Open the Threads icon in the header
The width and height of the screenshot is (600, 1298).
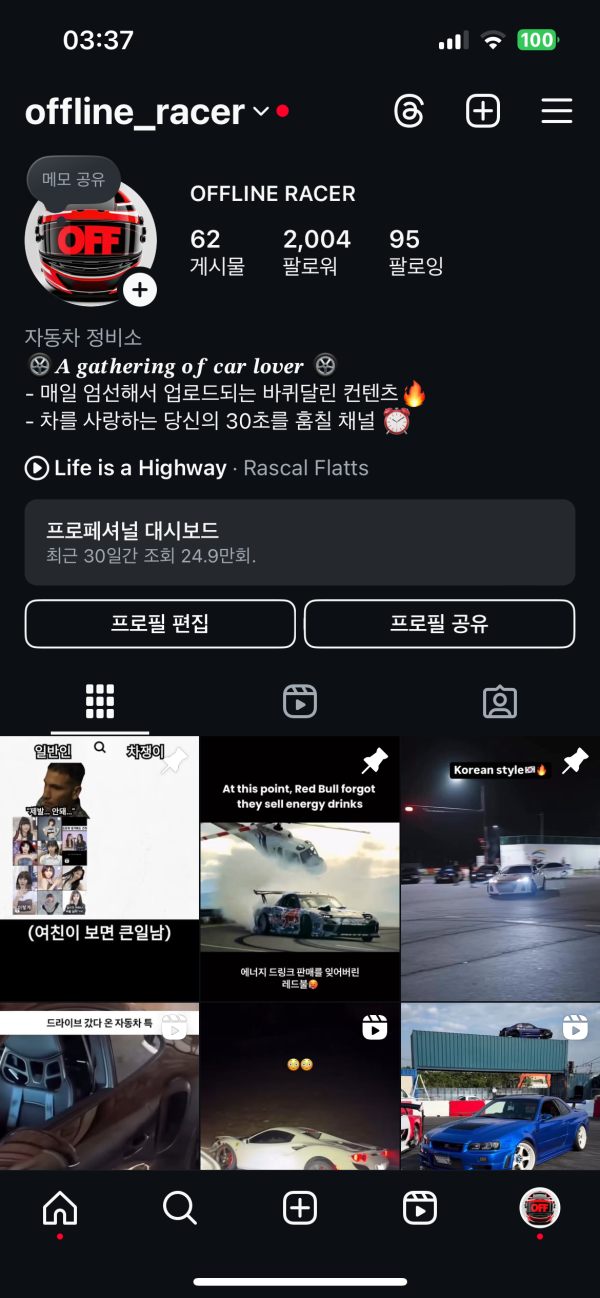[410, 111]
